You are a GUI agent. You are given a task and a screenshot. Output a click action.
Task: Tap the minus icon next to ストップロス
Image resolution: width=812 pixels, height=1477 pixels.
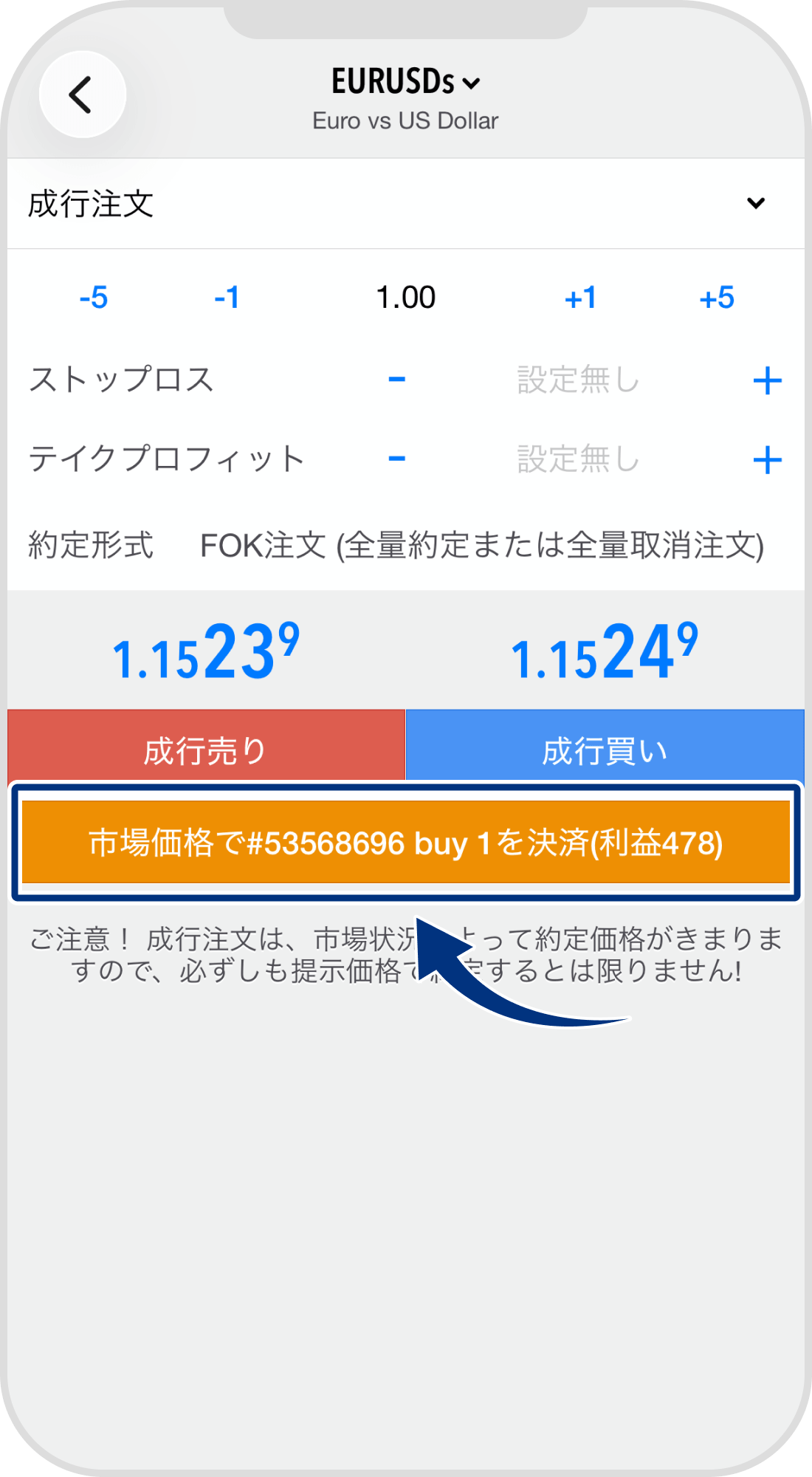click(397, 380)
